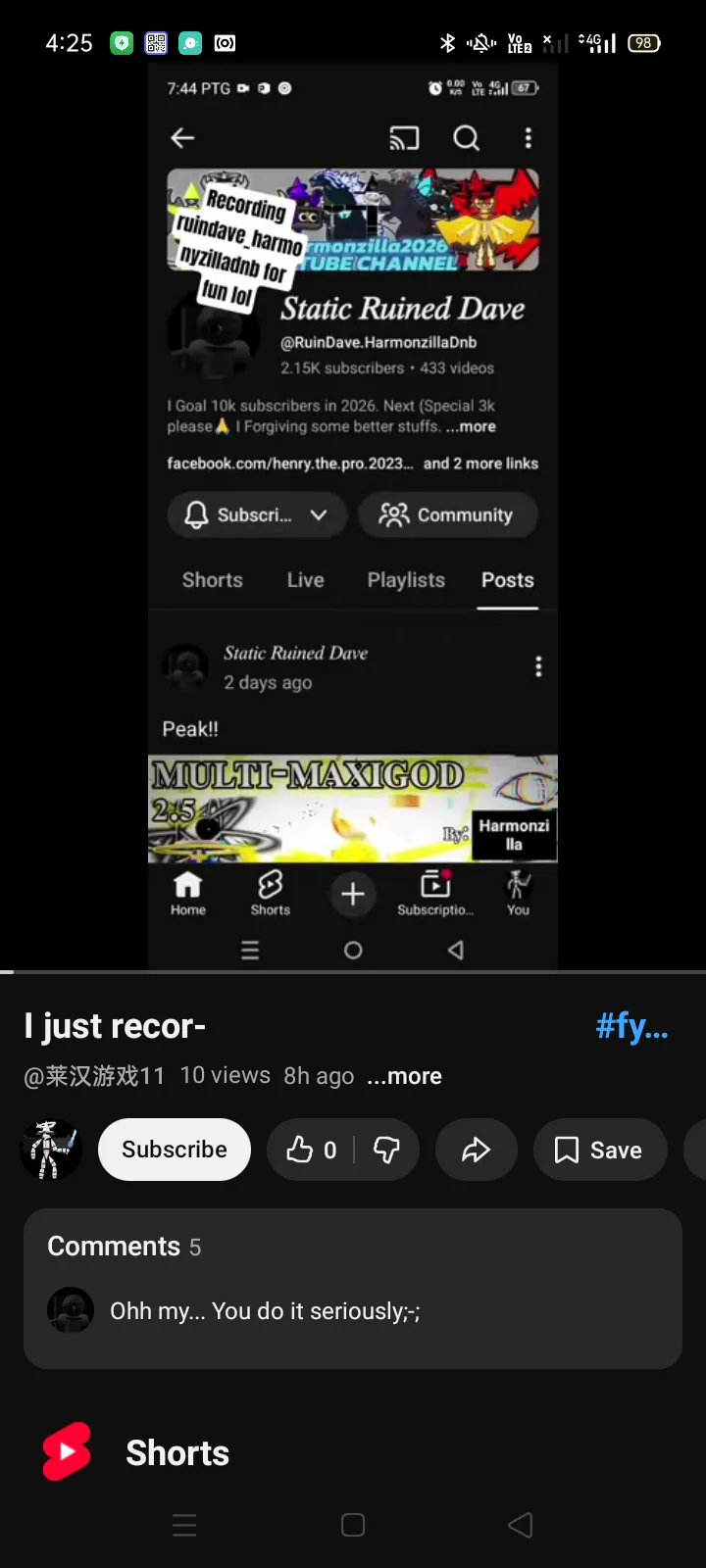Open the Comments section
Viewport: 706px width, 1568px height.
353,1288
